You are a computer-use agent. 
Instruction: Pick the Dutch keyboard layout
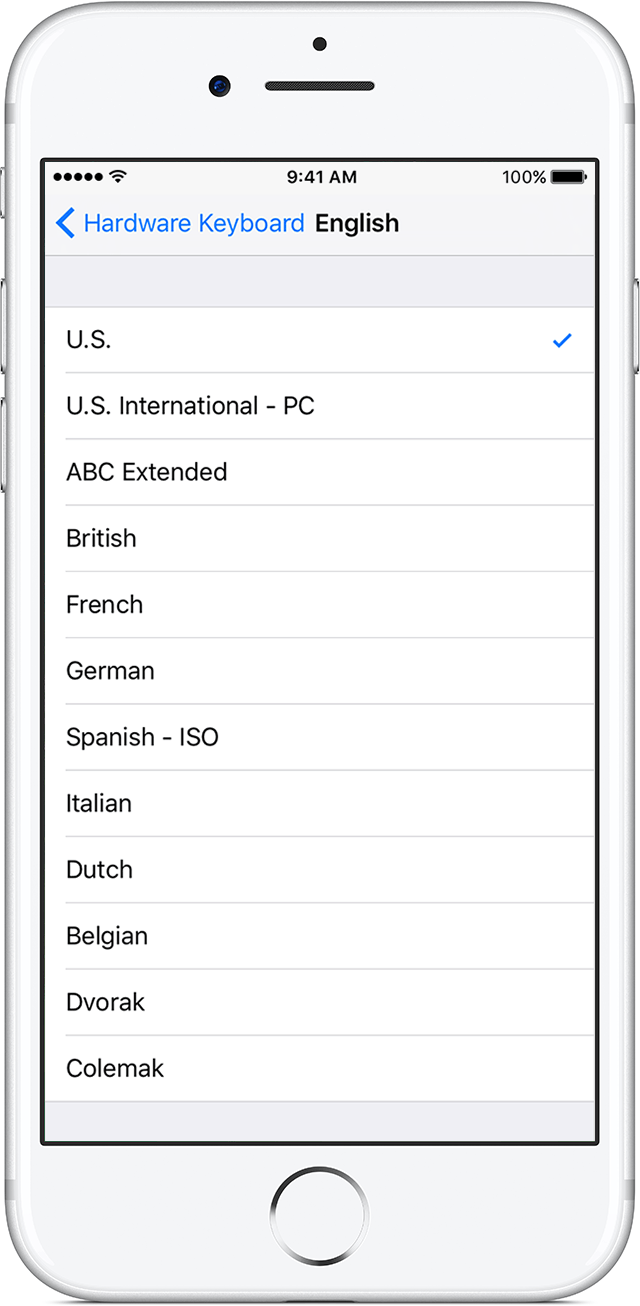point(320,869)
